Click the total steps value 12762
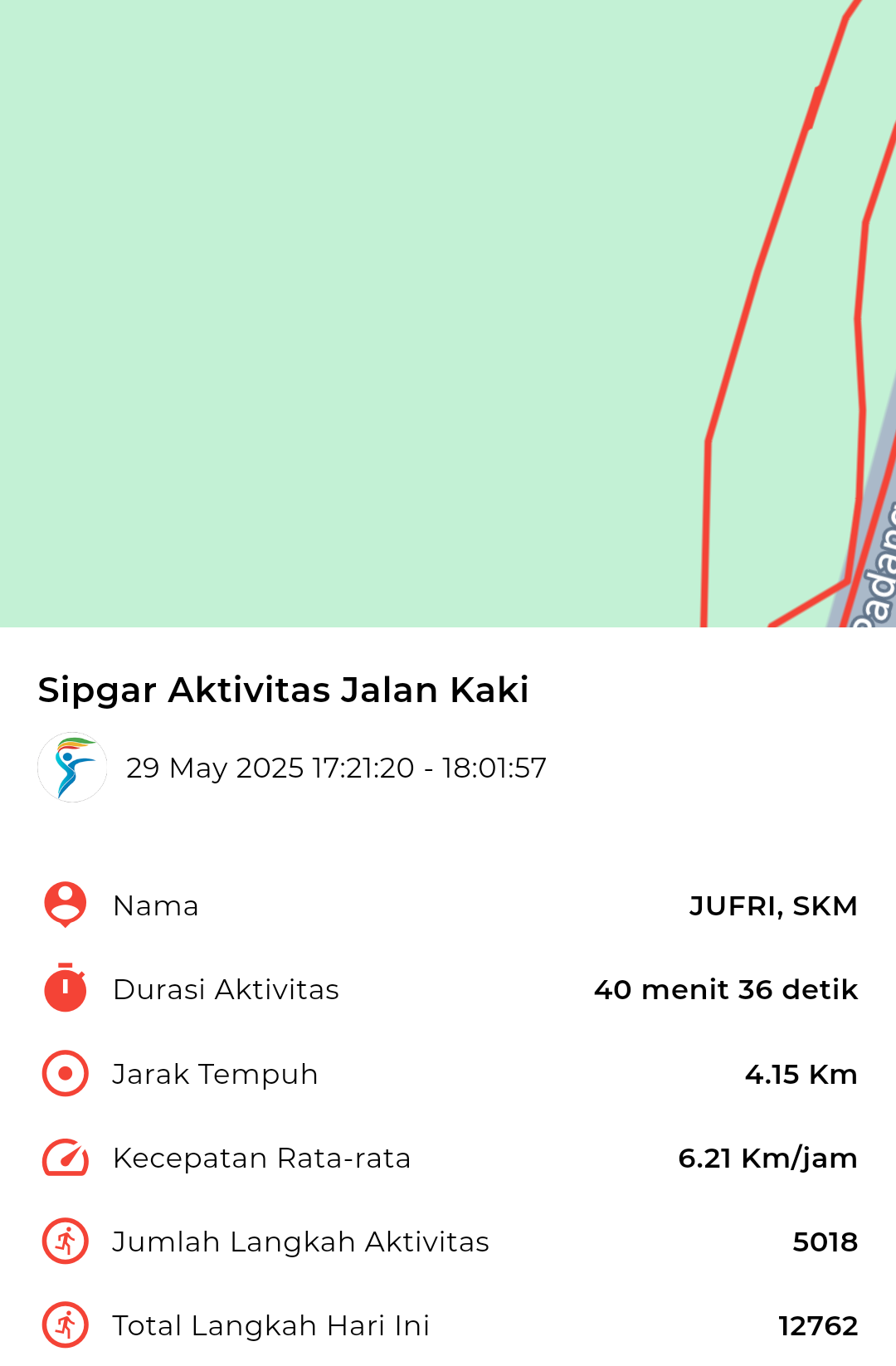 click(818, 1325)
